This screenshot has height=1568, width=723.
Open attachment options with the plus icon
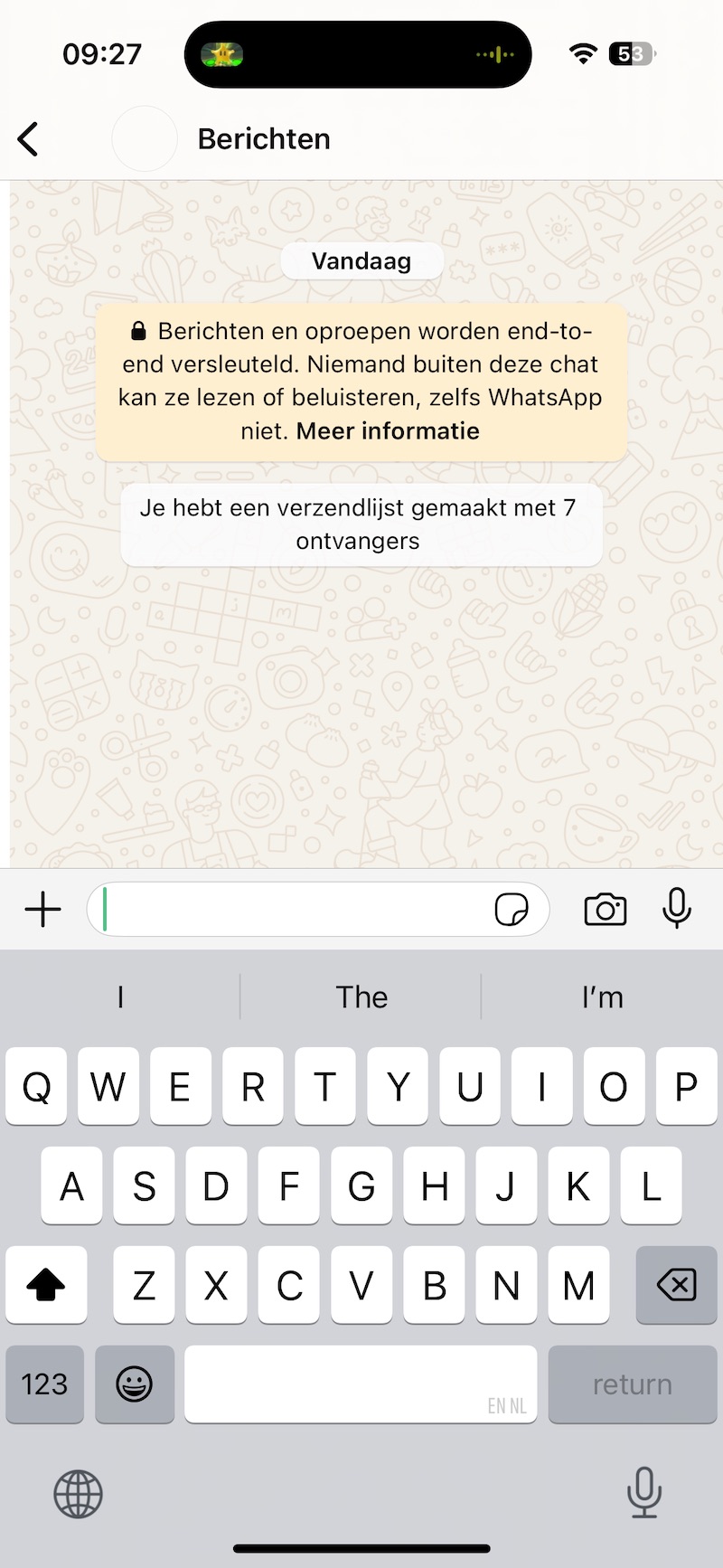click(42, 909)
